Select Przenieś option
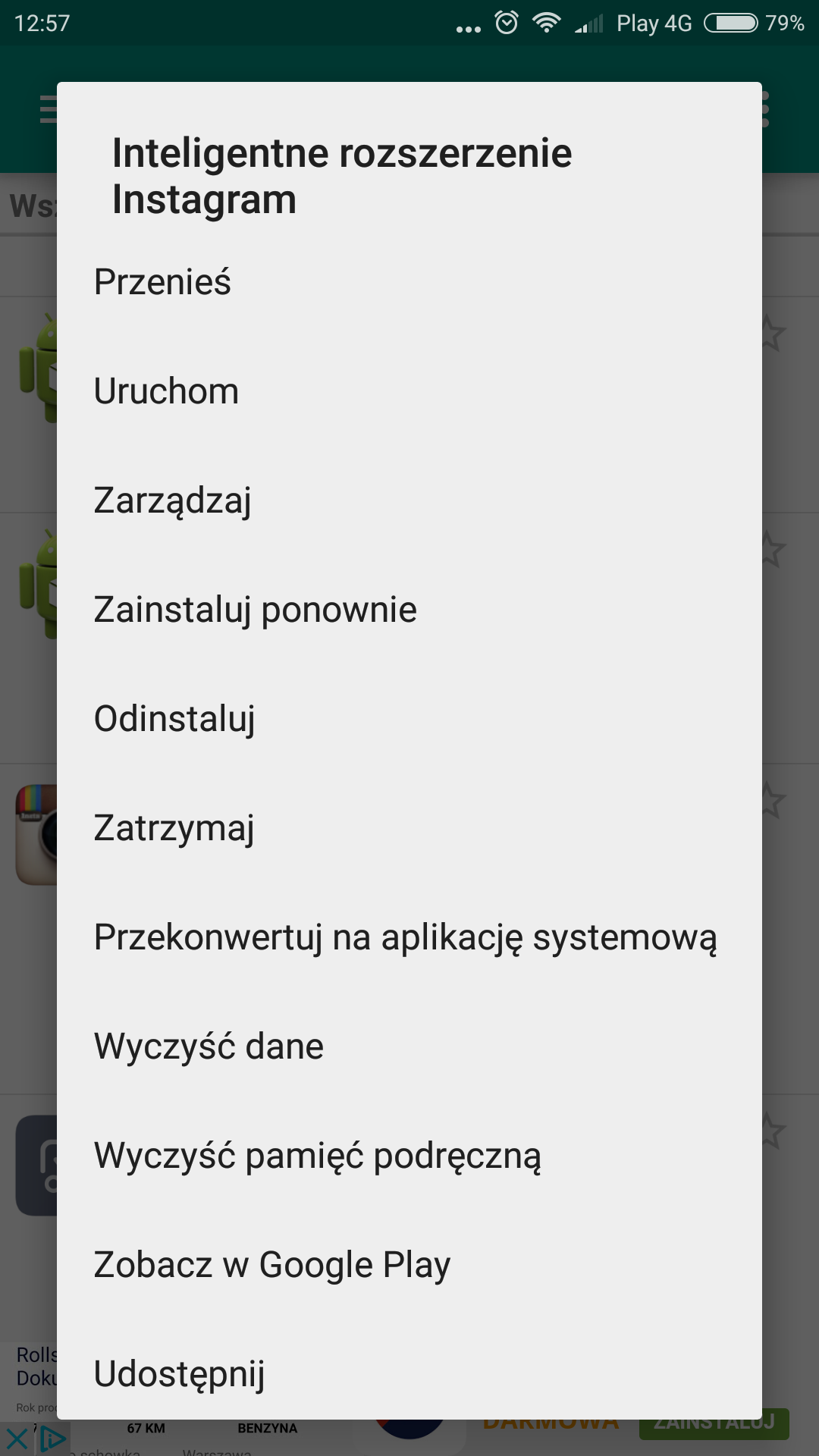The width and height of the screenshot is (819, 1456). [162, 282]
